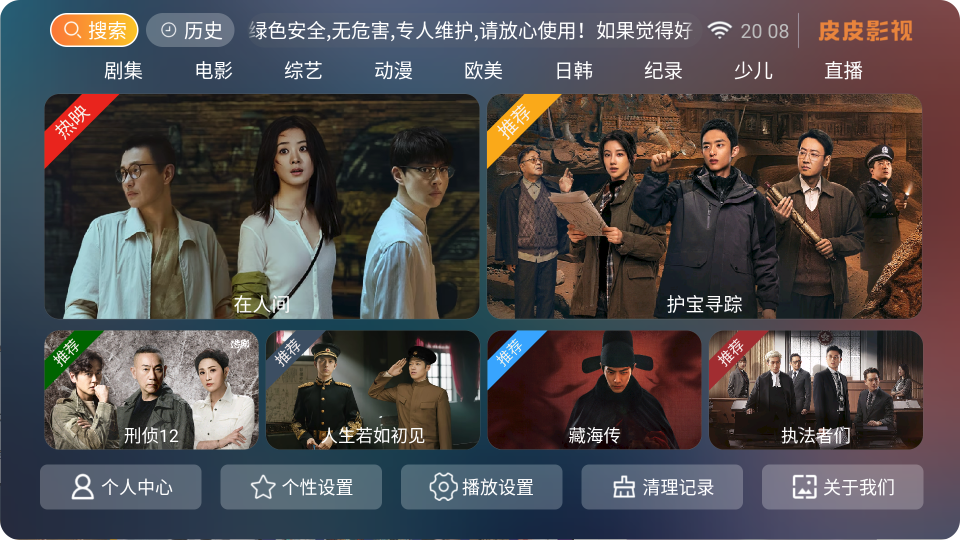960x540 pixels.
Task: Go to the 动漫 tab
Action: tap(393, 71)
